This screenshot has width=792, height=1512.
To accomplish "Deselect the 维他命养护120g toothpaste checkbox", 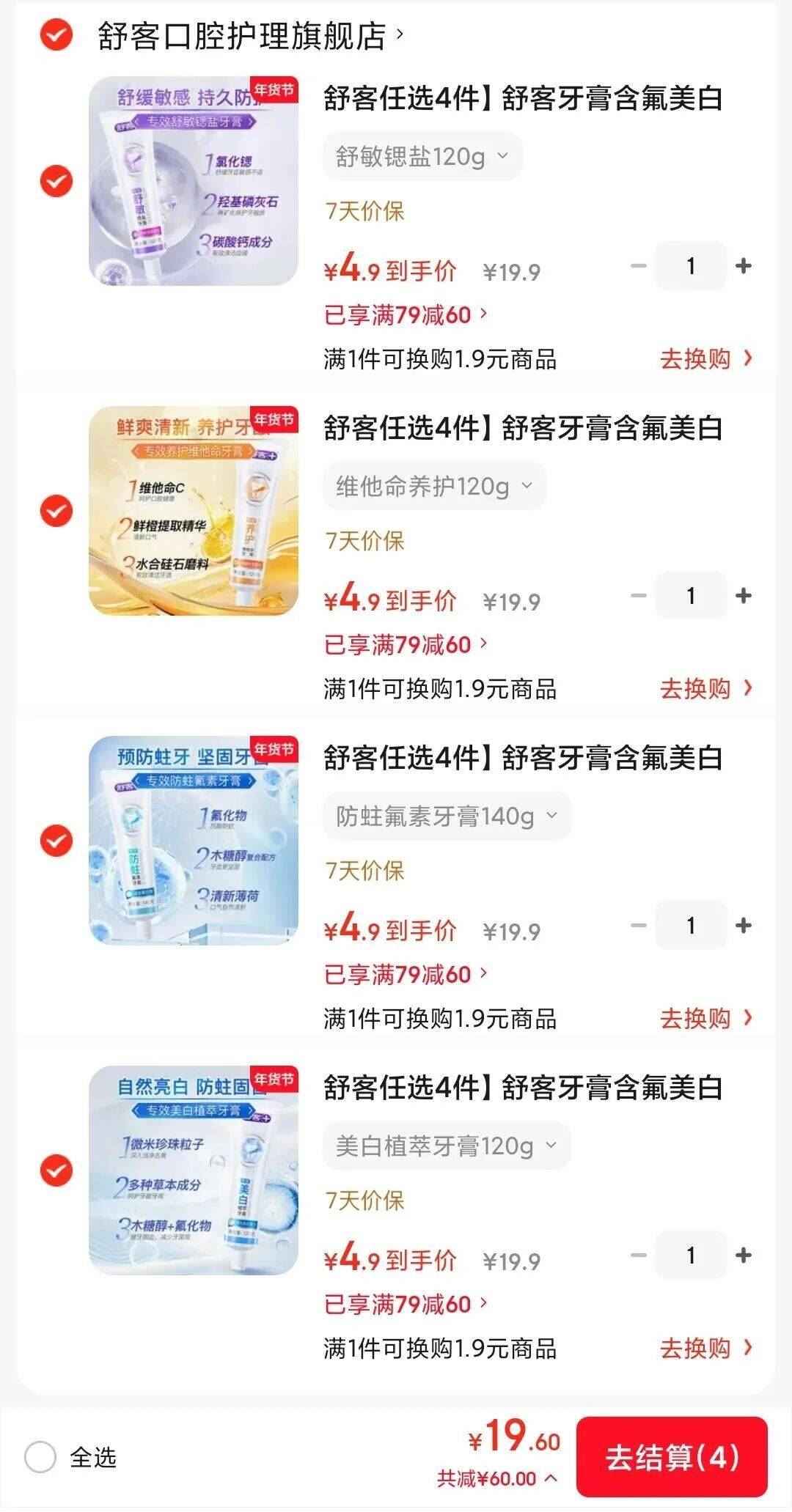I will point(56,510).
